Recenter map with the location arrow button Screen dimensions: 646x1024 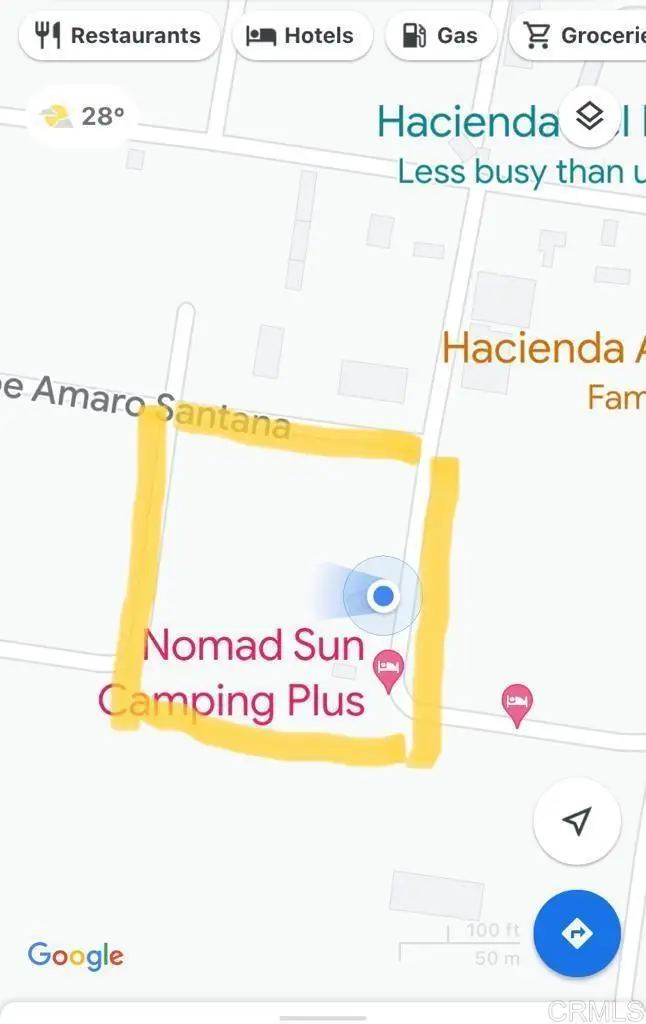click(x=577, y=822)
